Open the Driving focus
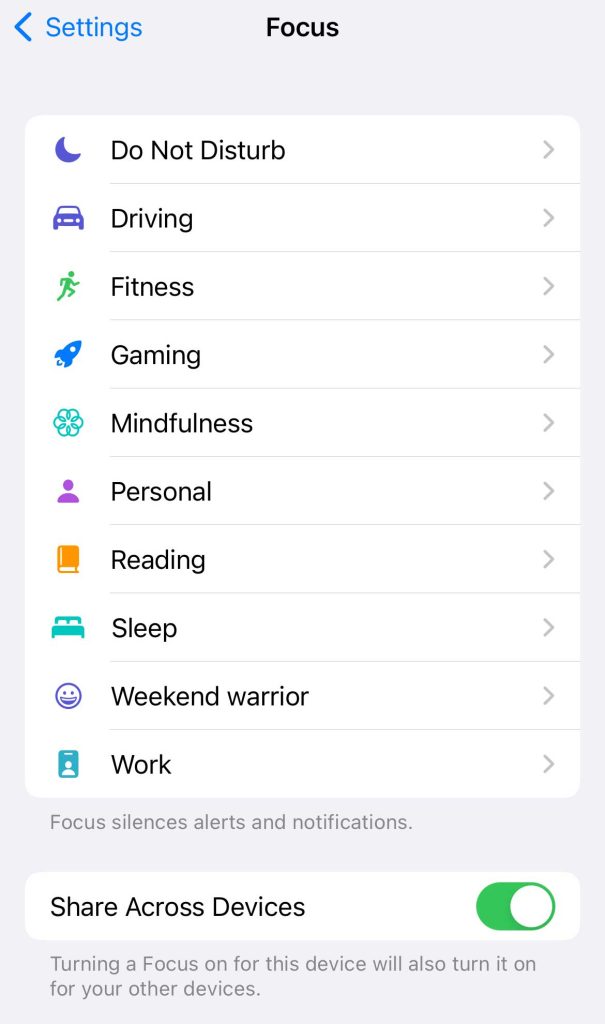This screenshot has width=605, height=1024. click(302, 218)
